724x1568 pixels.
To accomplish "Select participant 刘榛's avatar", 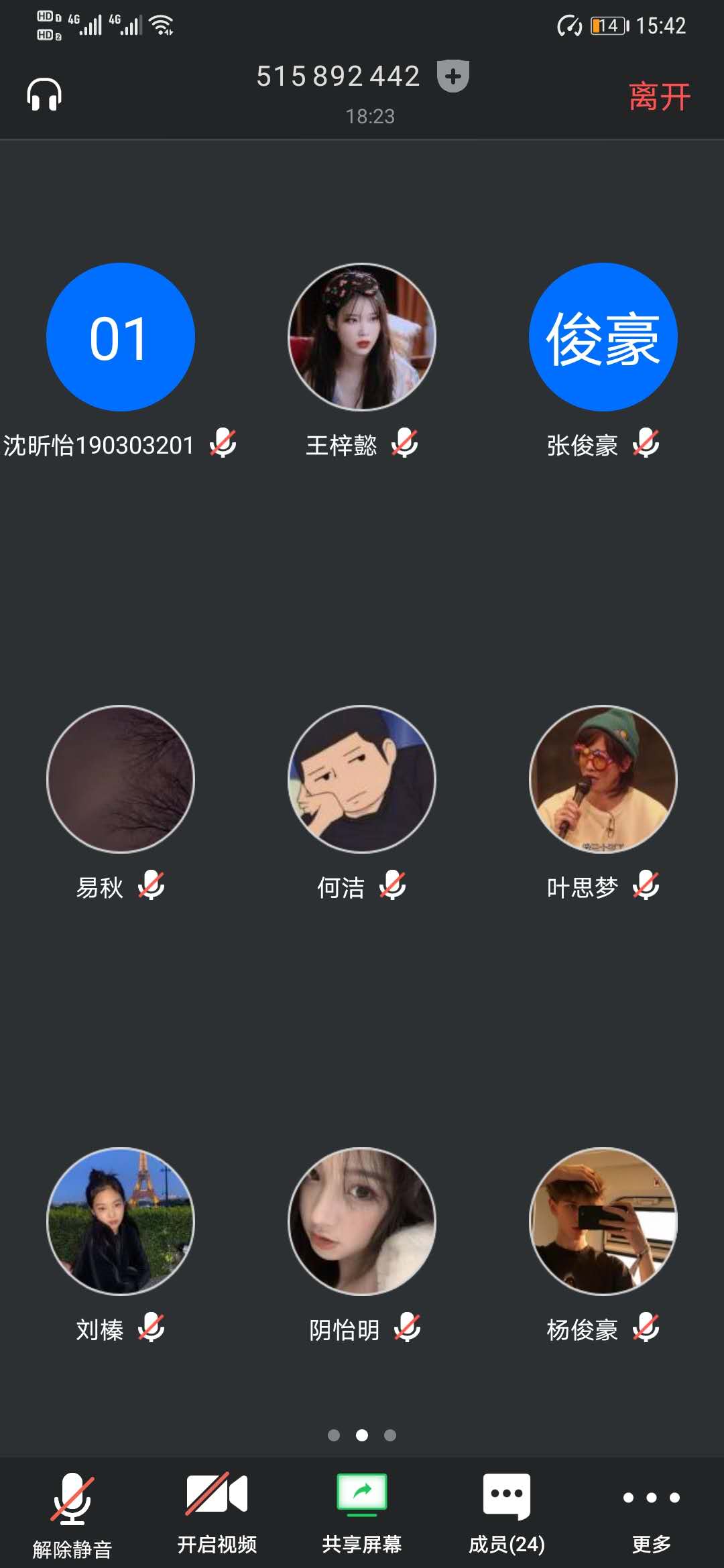I will (121, 1222).
